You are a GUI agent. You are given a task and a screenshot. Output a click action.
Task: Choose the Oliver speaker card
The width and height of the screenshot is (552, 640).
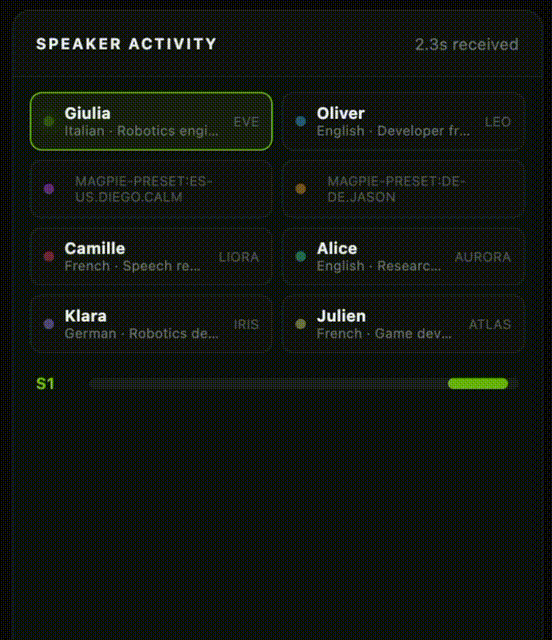403,121
